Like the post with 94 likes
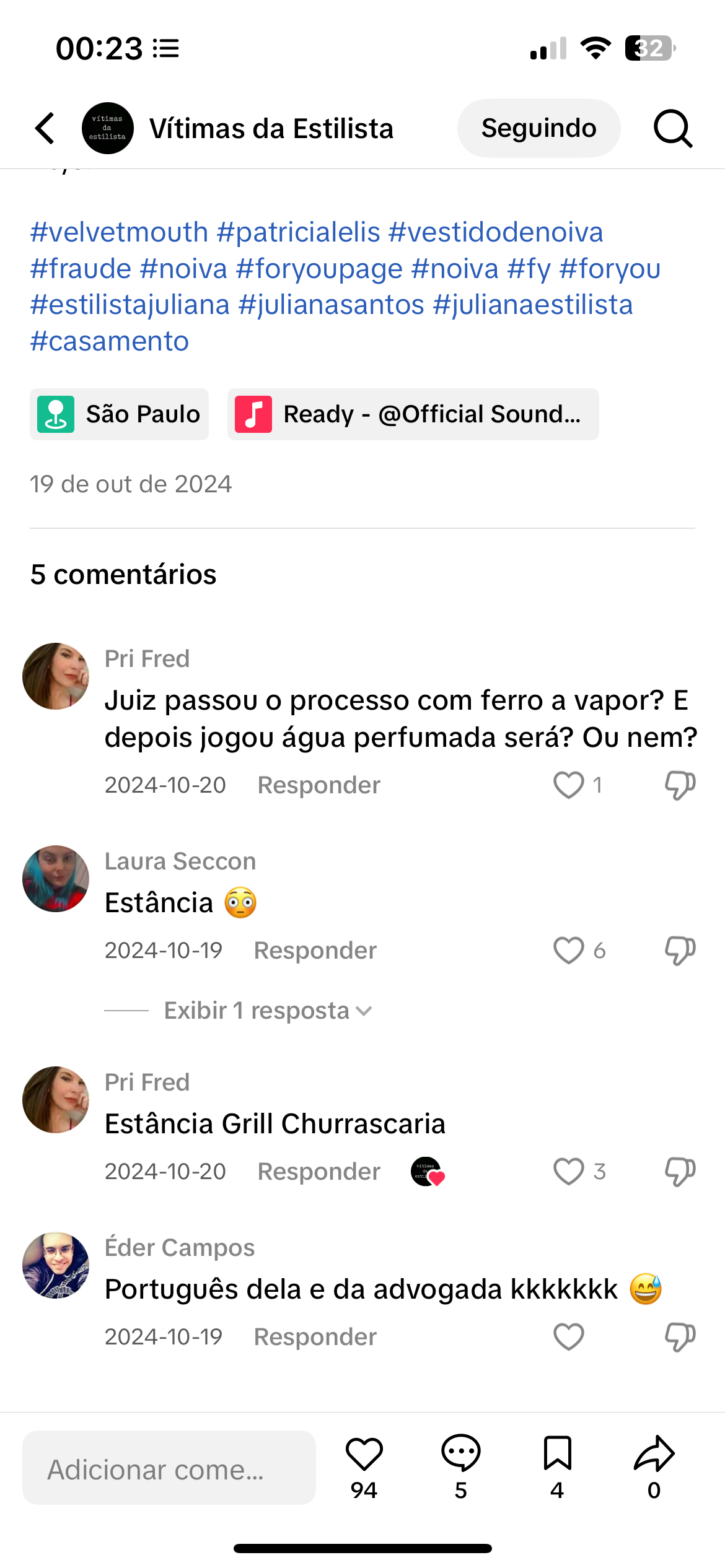Viewport: 725px width, 1568px height. (364, 1454)
